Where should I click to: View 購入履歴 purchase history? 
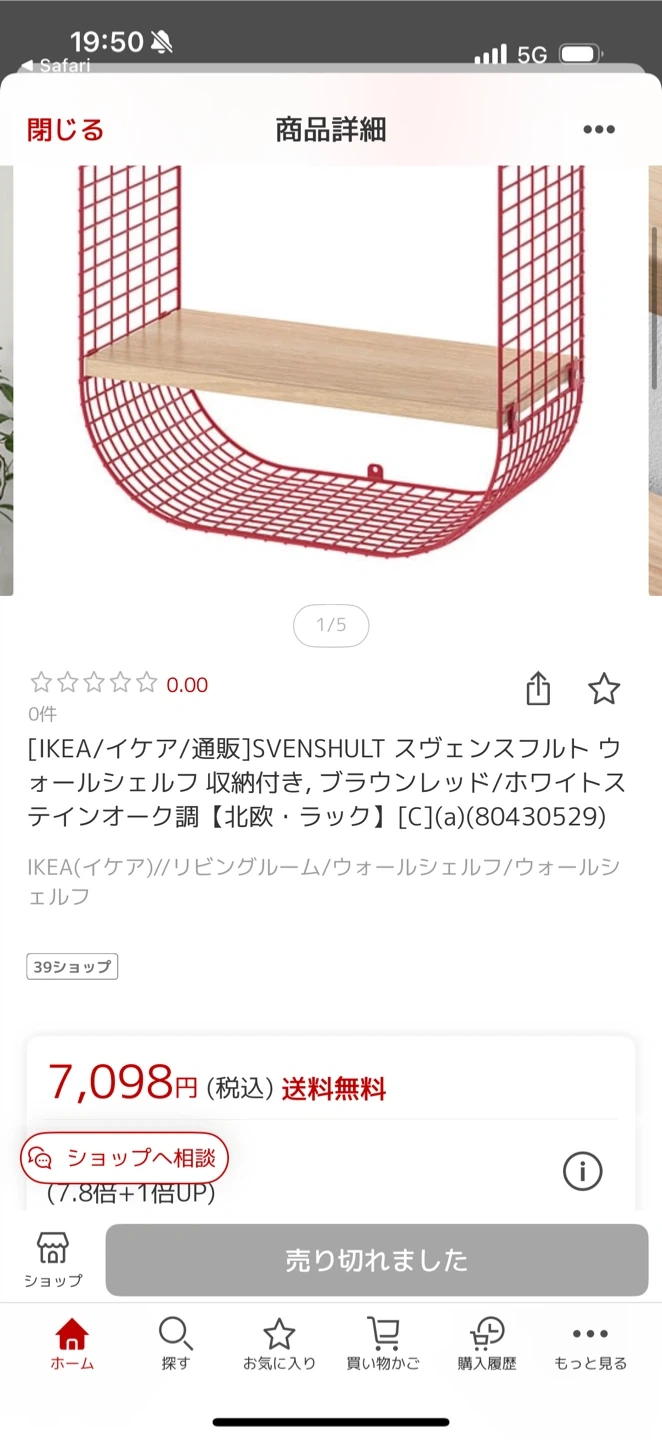[x=487, y=1344]
